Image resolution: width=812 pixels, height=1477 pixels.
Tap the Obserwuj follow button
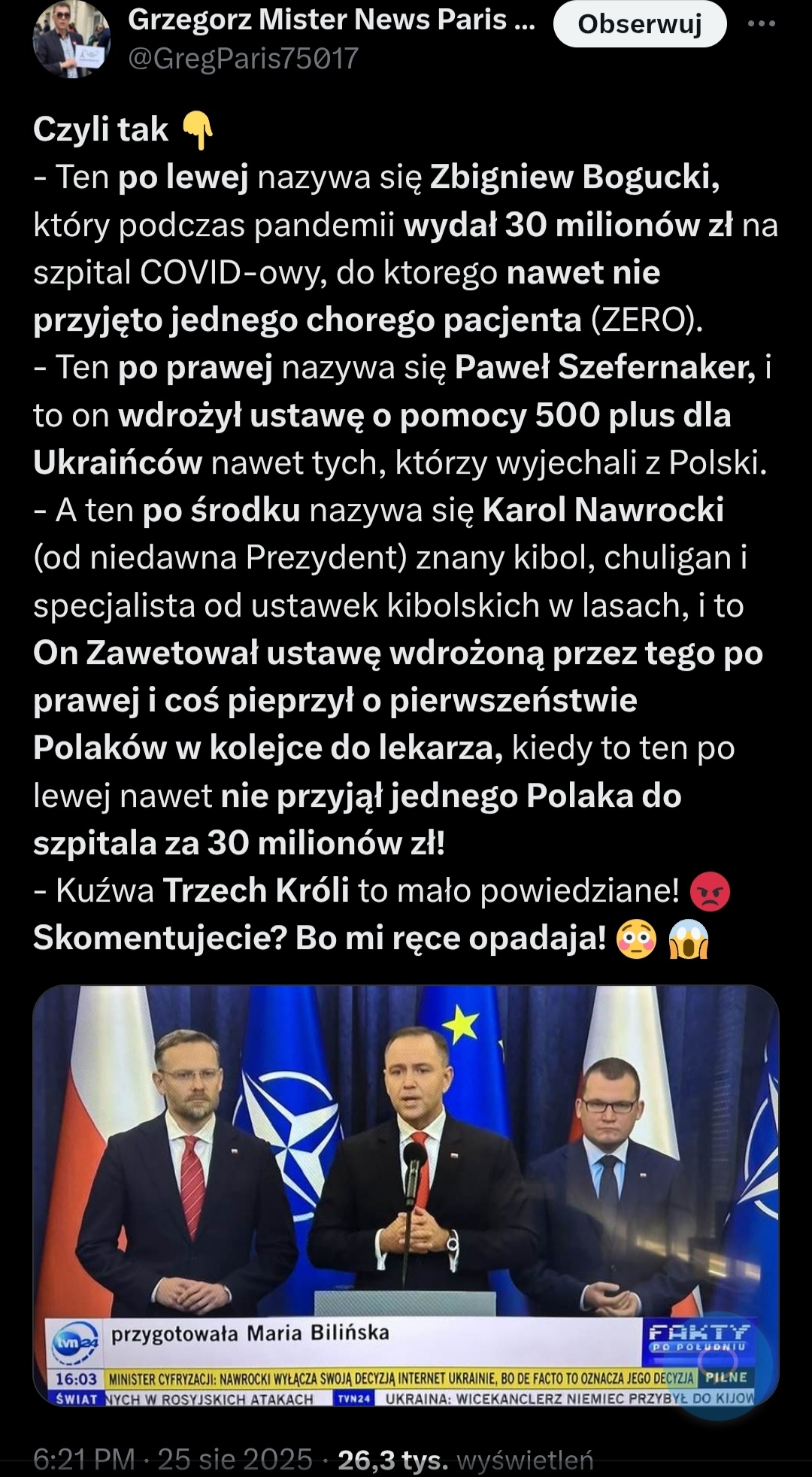coord(639,25)
